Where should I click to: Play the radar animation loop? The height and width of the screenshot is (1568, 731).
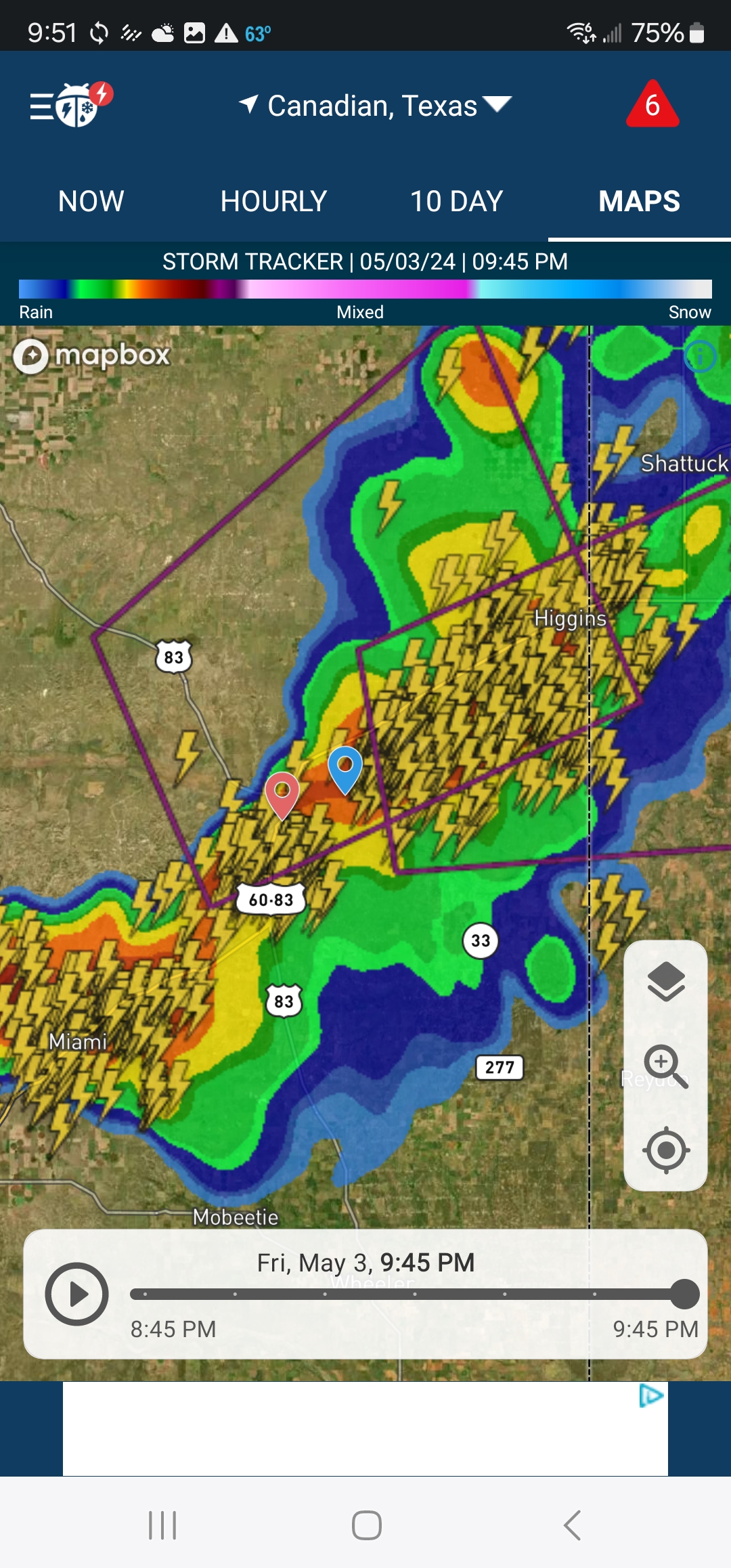point(76,1294)
